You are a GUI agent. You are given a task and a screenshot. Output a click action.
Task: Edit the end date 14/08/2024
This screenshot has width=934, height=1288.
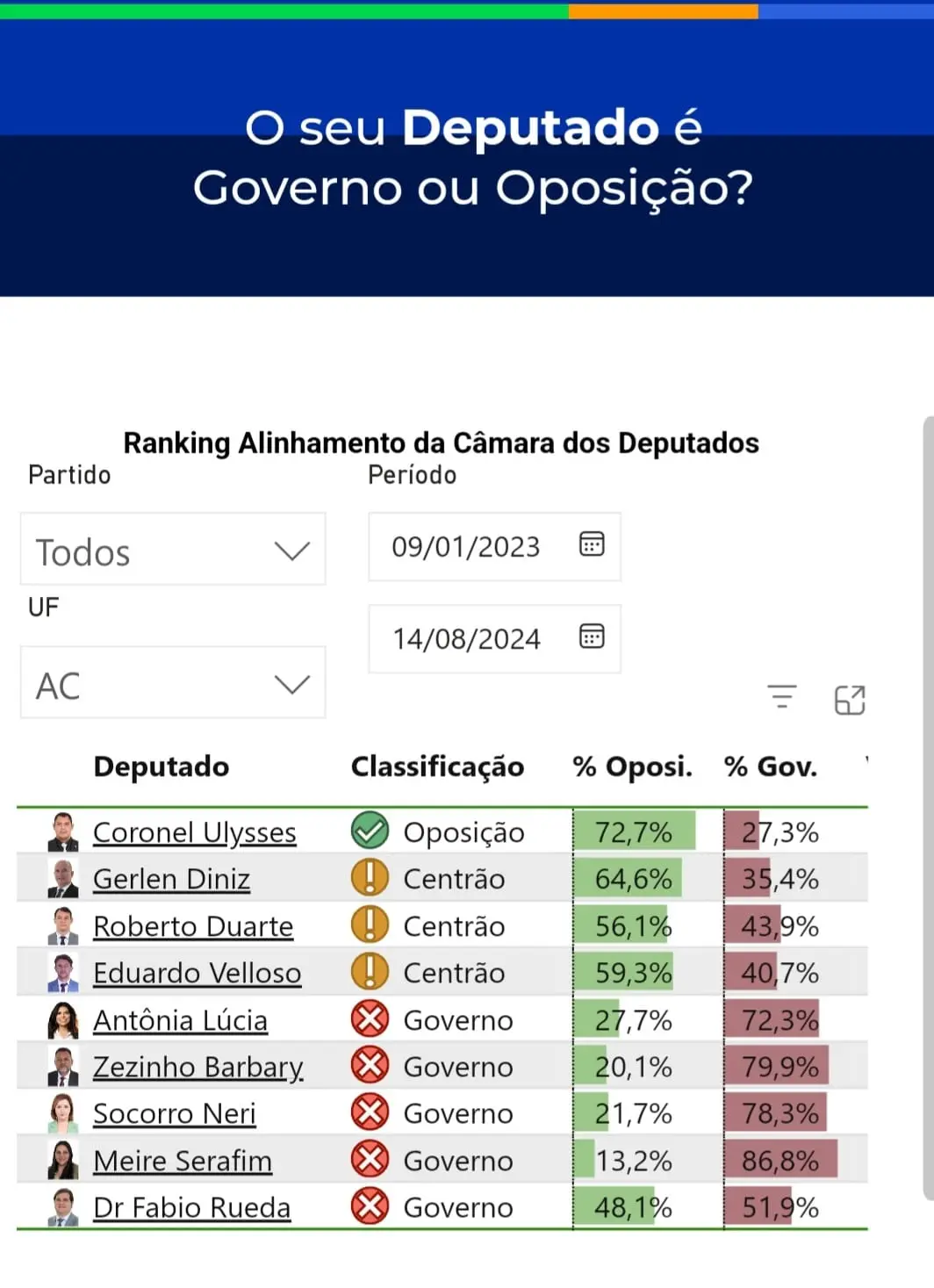pos(465,639)
